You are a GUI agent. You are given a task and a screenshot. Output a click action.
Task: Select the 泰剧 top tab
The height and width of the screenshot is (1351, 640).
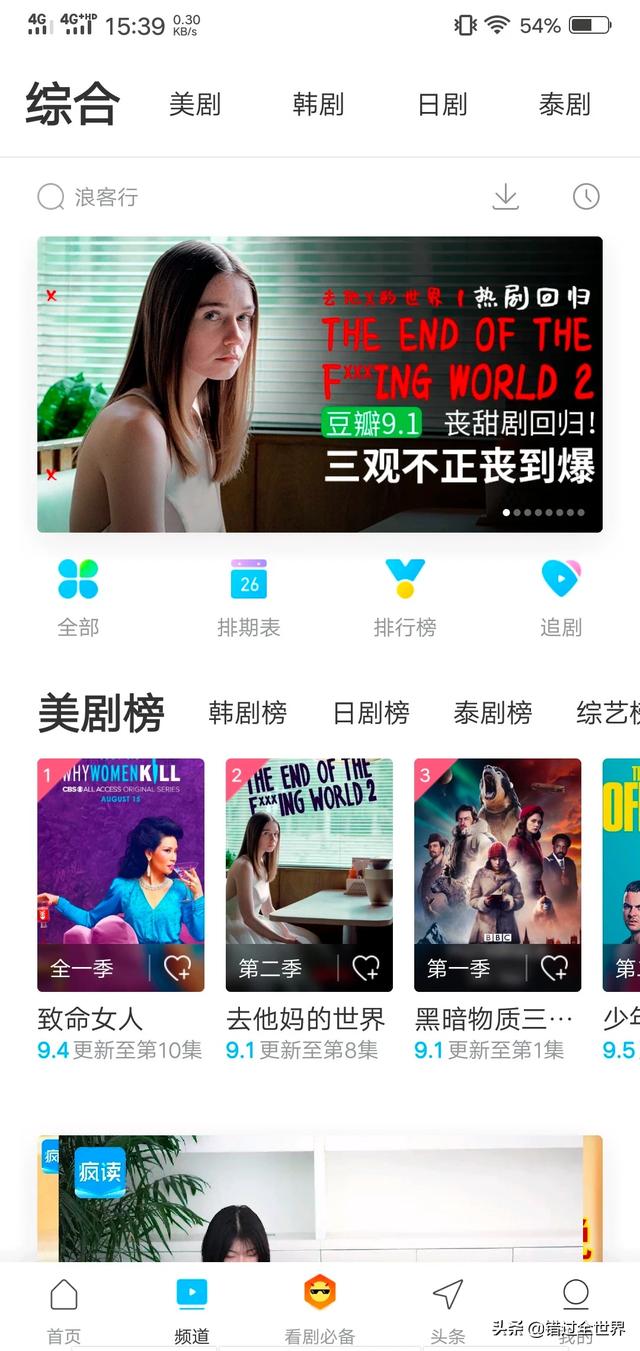565,104
